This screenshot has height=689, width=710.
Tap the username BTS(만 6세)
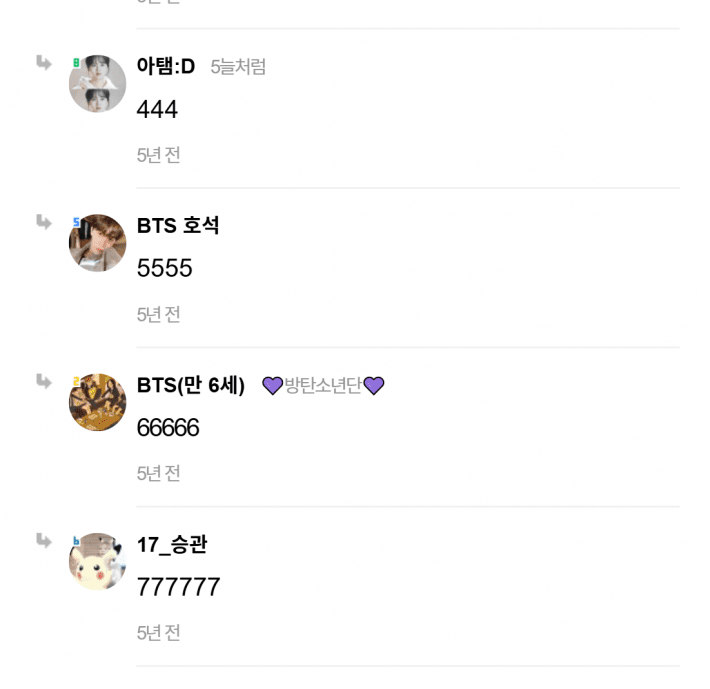190,385
